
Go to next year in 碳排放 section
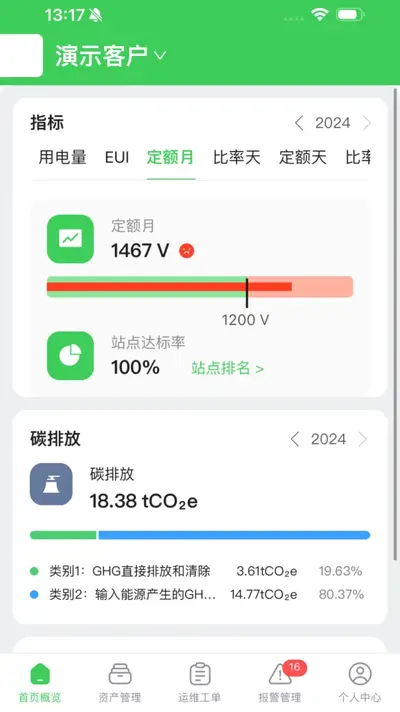[362, 439]
